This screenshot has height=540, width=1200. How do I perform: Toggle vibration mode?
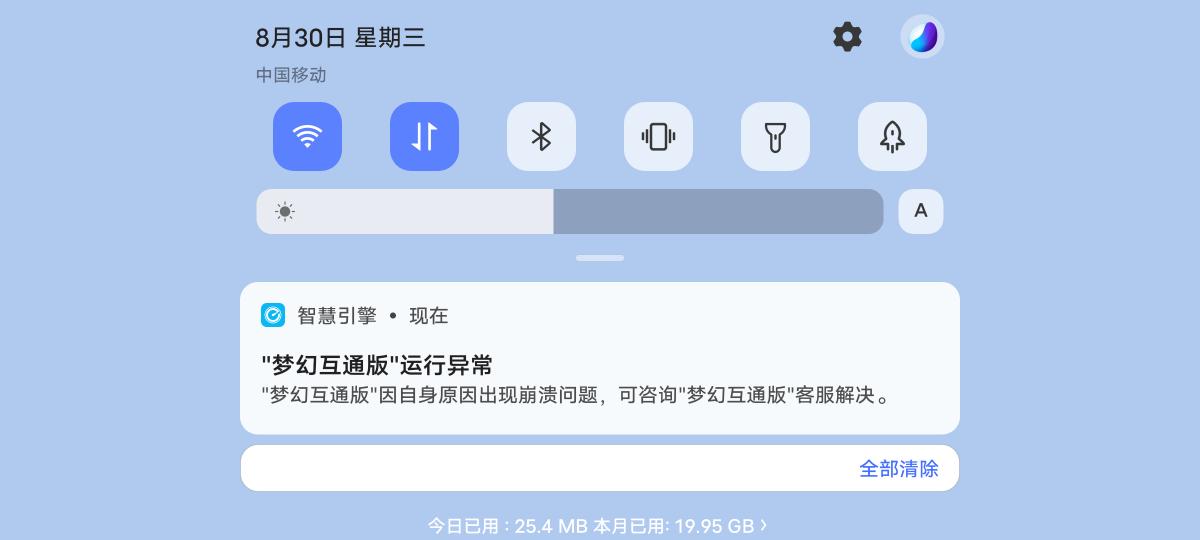click(658, 136)
